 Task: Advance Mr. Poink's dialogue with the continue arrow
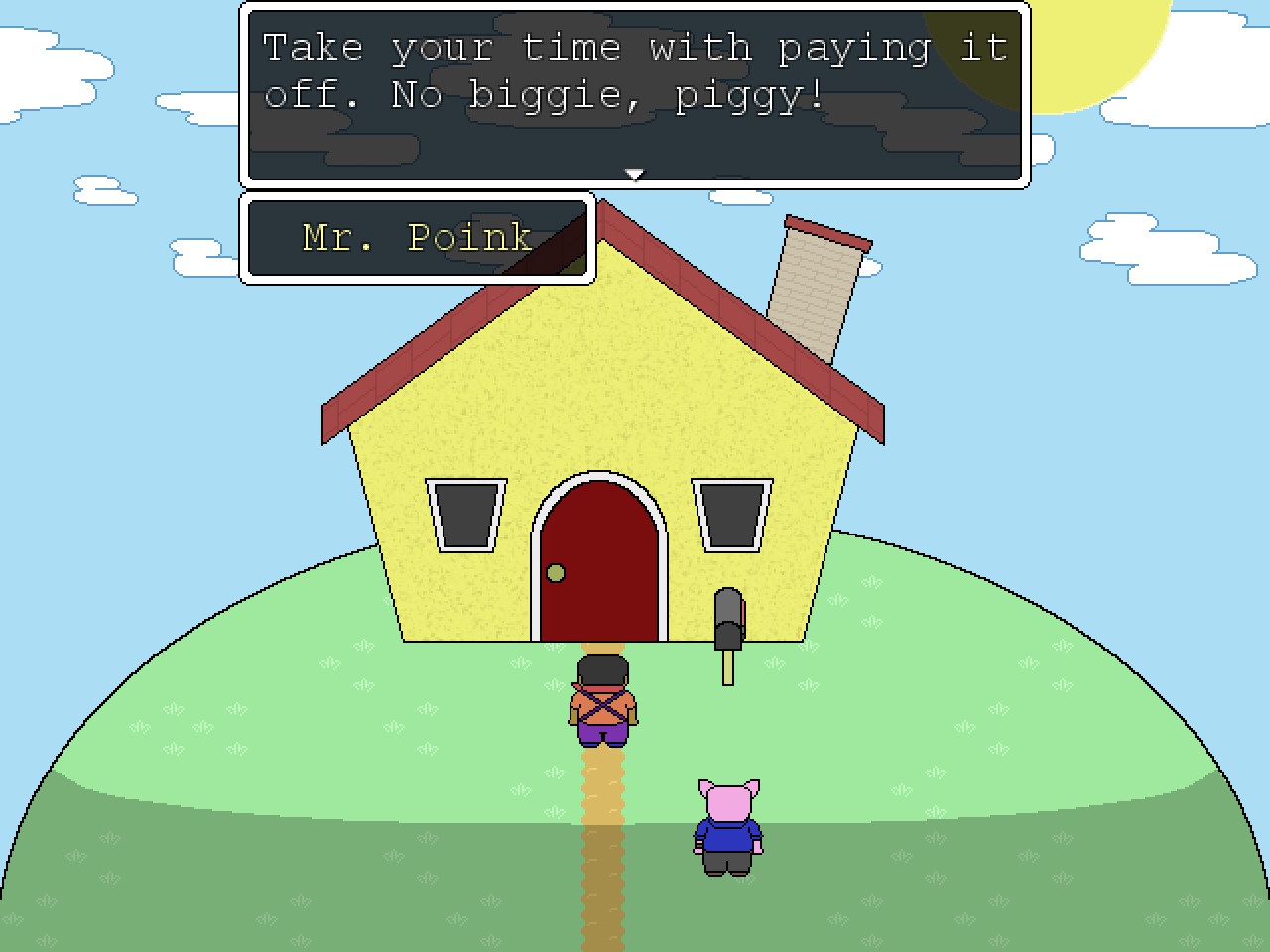pyautogui.click(x=634, y=175)
